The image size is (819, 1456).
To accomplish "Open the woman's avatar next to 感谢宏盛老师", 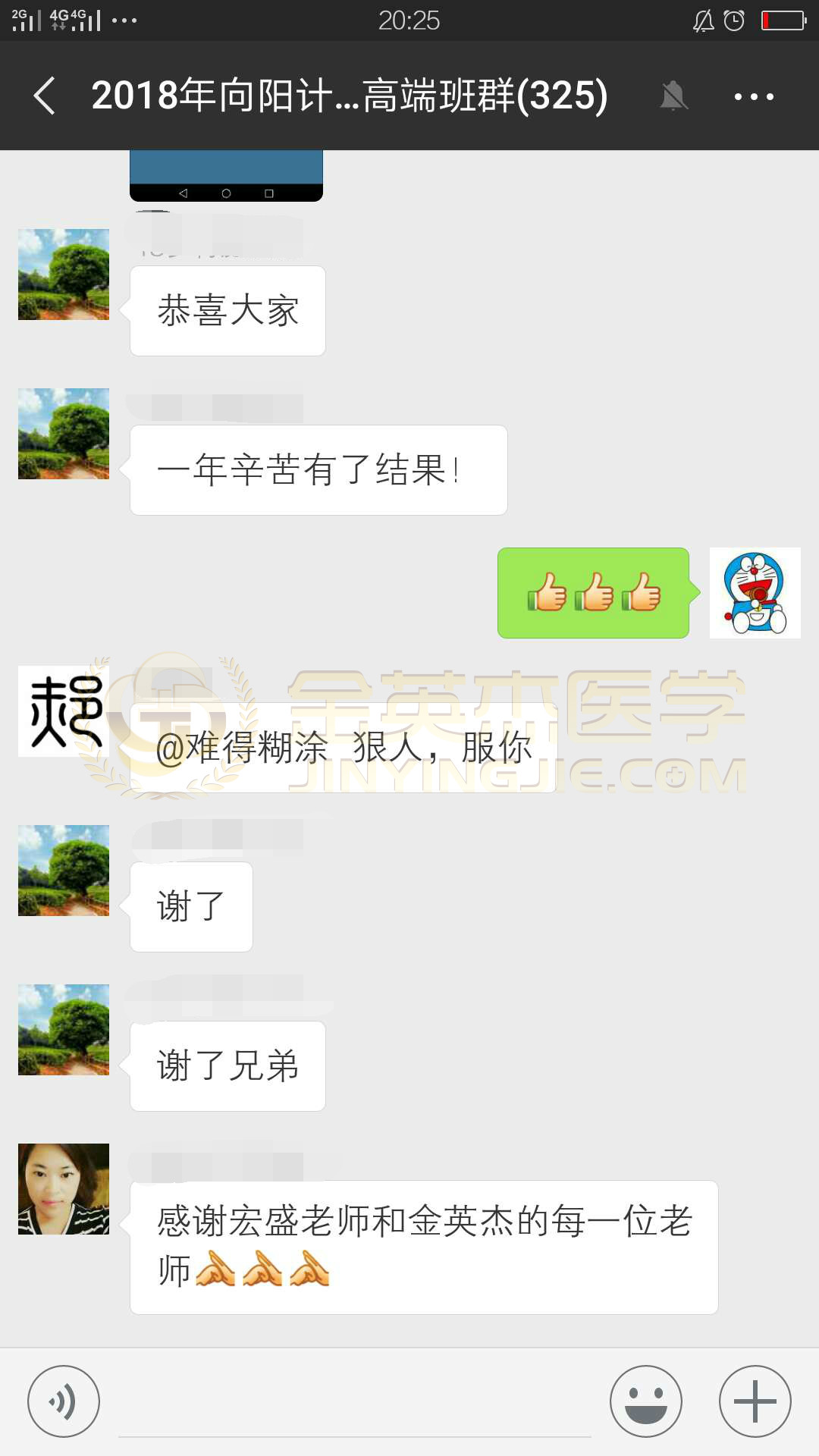I will coord(64,1189).
